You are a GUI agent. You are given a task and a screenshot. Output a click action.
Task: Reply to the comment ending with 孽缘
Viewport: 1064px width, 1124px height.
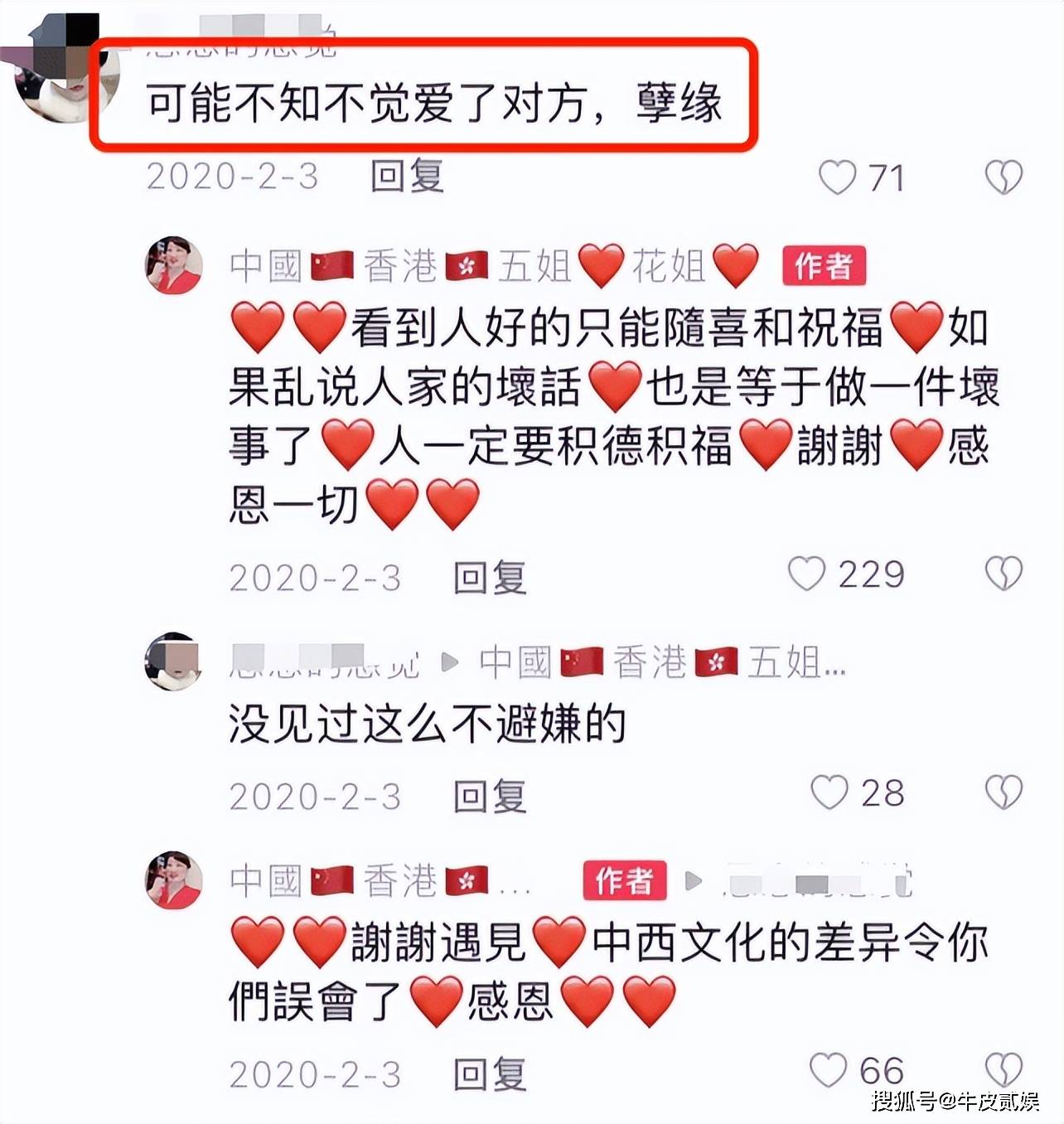(407, 176)
